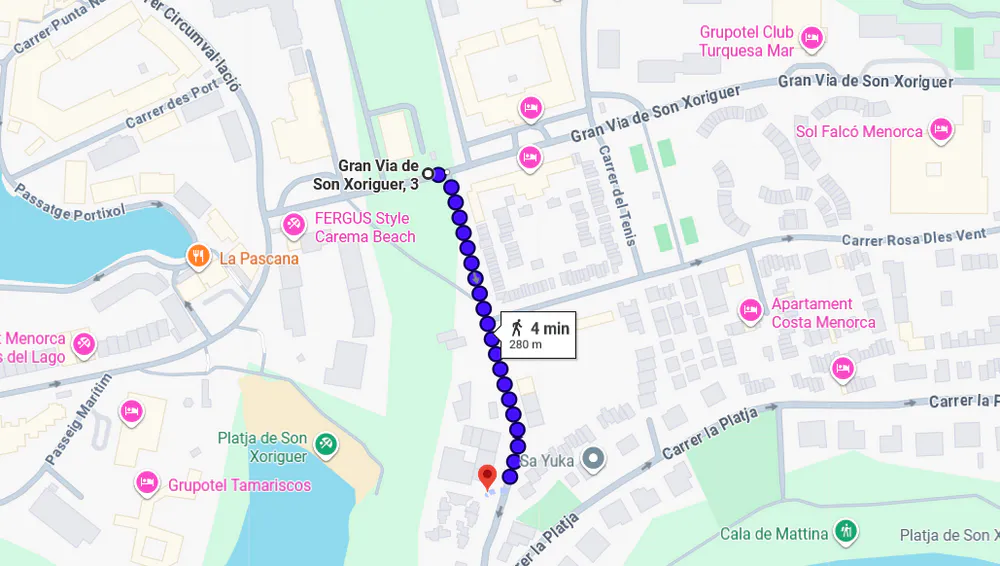Select the Sa Yuka place marker

[594, 460]
